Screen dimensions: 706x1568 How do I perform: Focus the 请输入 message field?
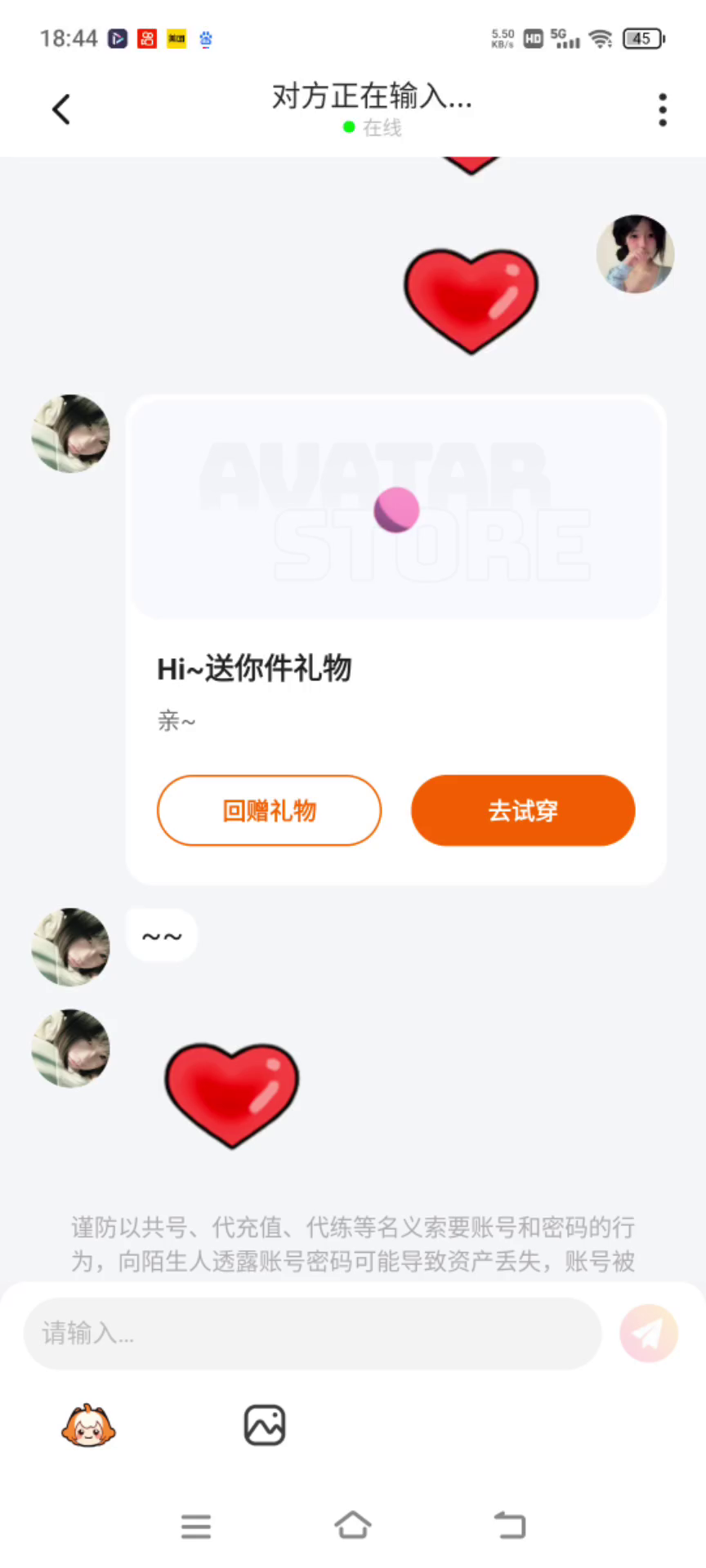[312, 1334]
